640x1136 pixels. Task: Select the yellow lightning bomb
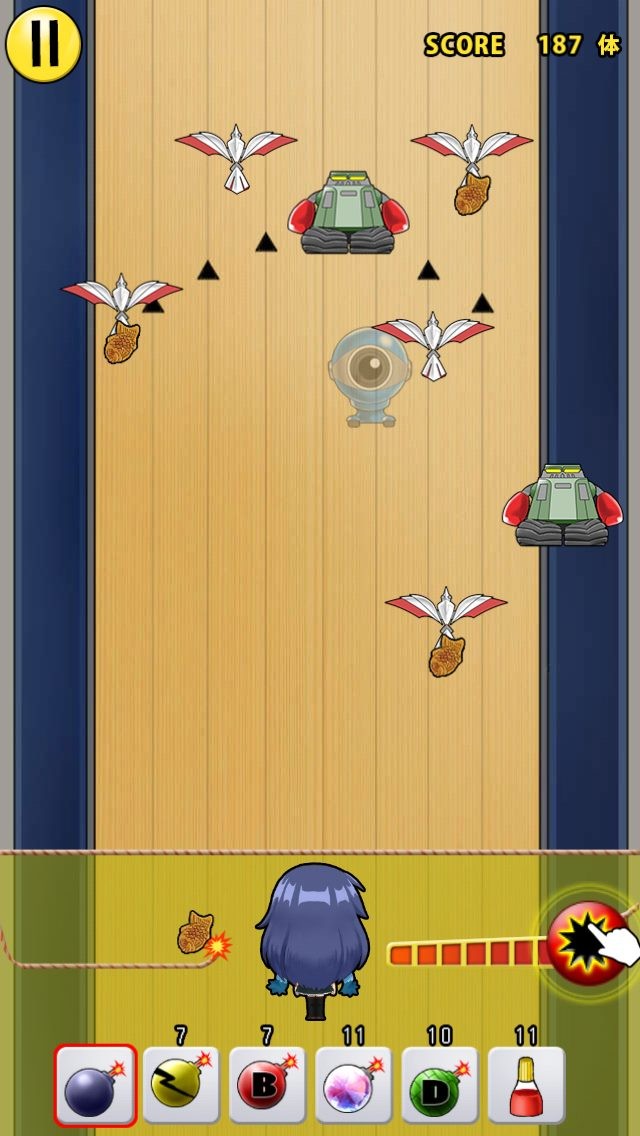(181, 1085)
